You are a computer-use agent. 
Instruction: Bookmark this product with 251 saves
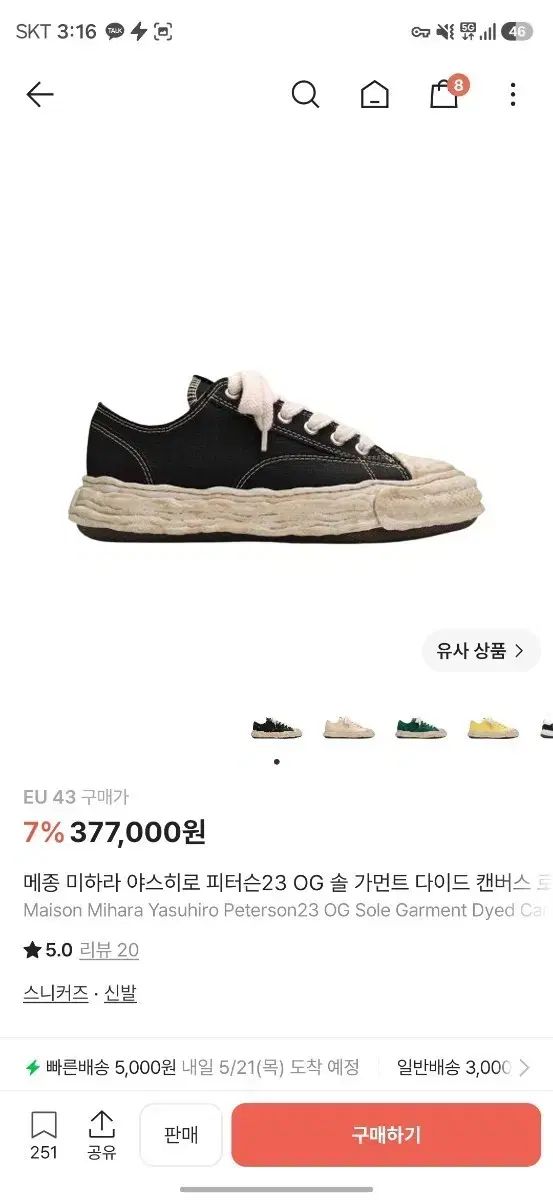click(43, 1135)
